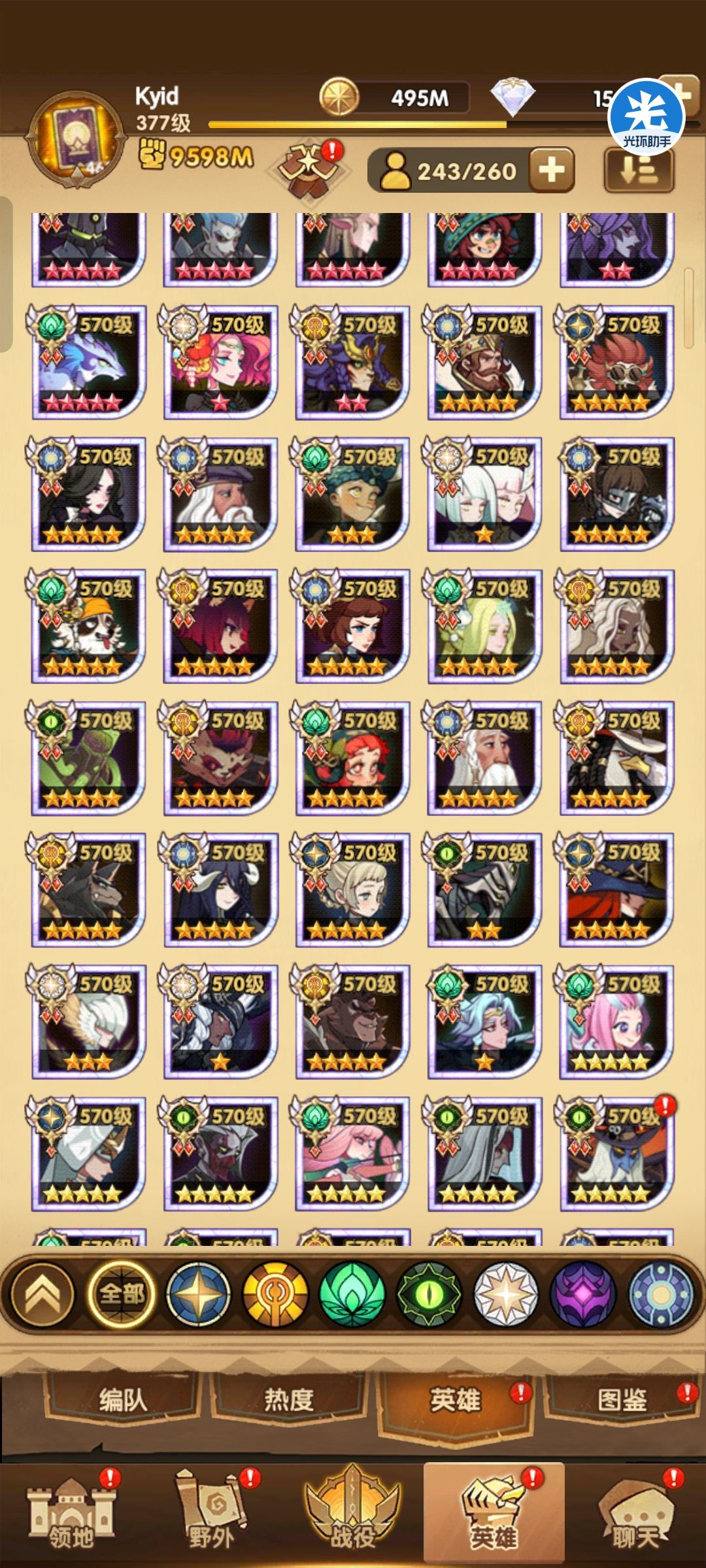The width and height of the screenshot is (706, 1568).
Task: Select the 全部 filter showing all heroes
Action: click(122, 1294)
